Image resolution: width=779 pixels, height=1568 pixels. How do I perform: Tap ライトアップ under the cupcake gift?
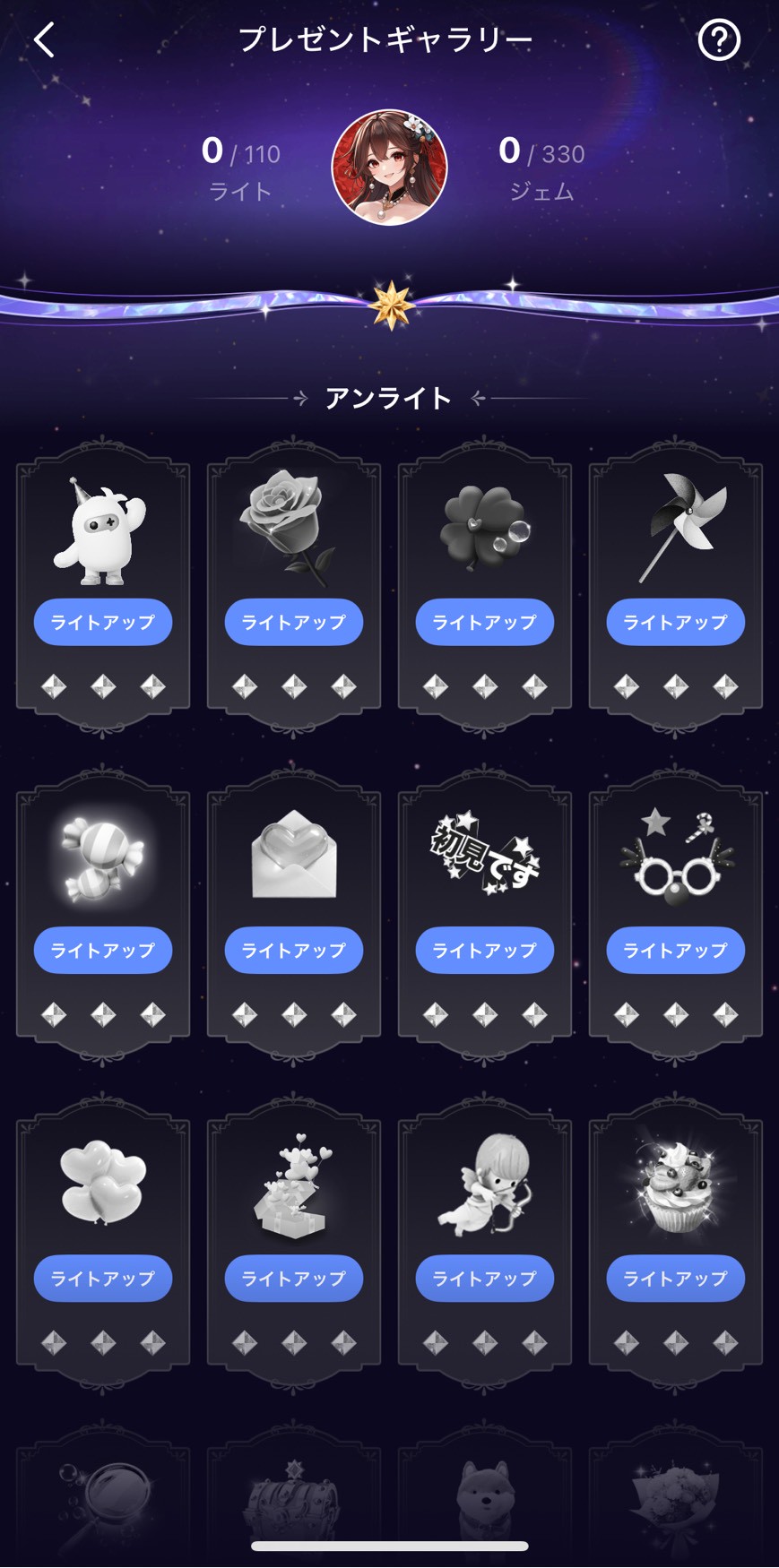coord(676,1278)
